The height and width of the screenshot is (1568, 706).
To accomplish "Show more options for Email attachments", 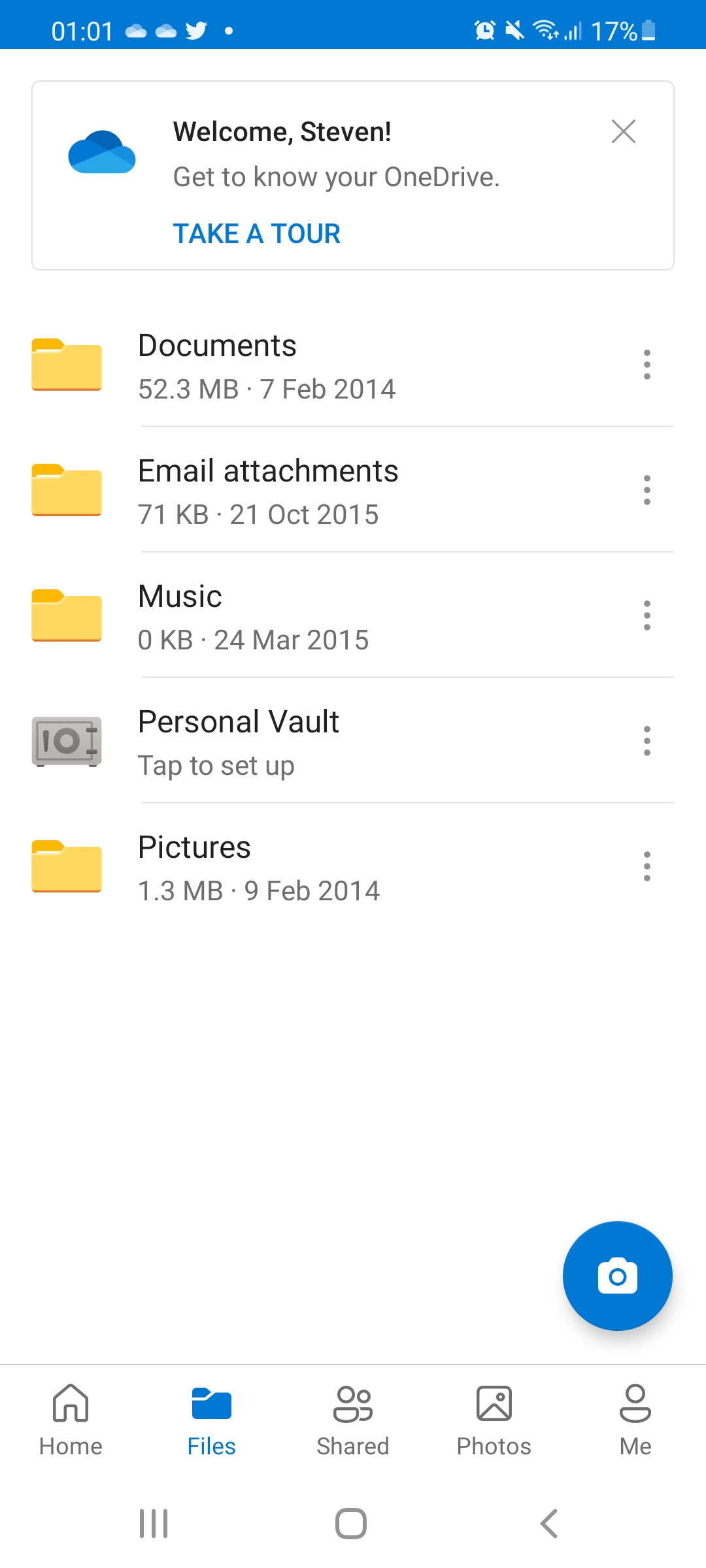I will point(647,490).
